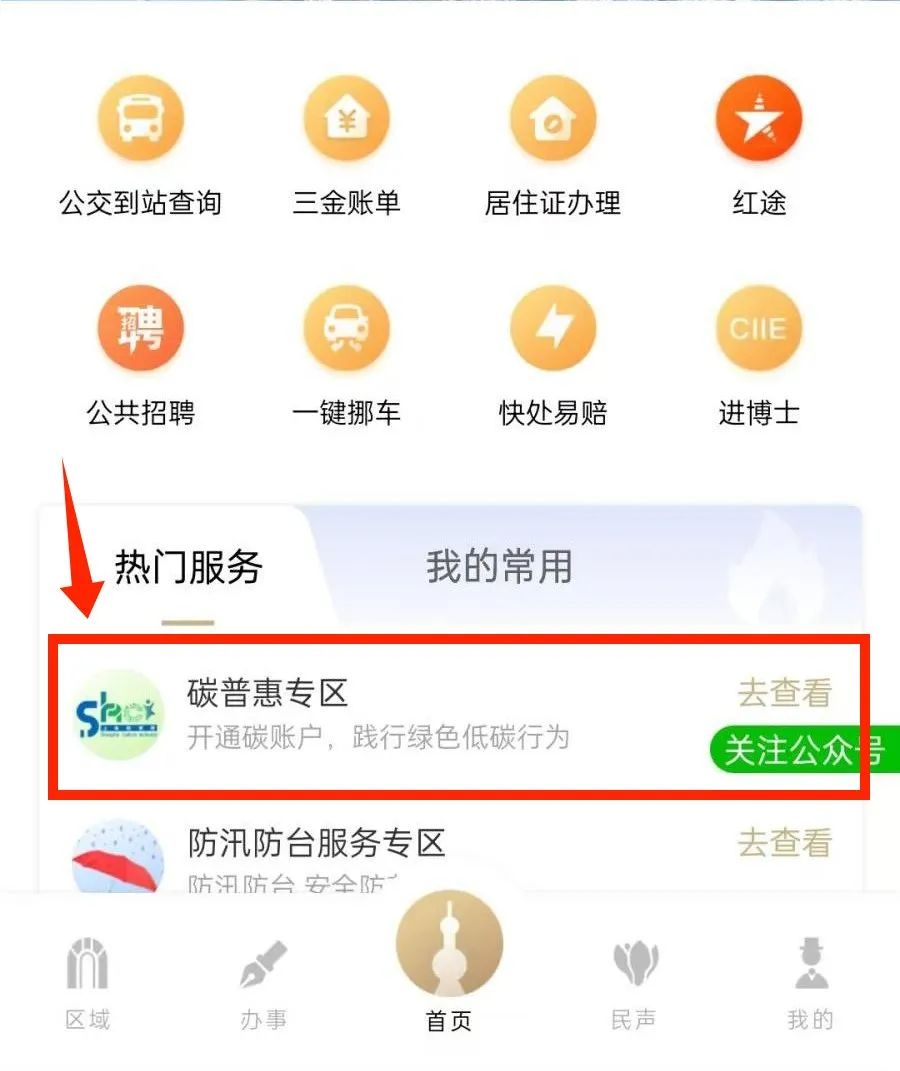Viewport: 900px width, 1071px height.
Task: Return to the 首页 home tab
Action: (449, 965)
